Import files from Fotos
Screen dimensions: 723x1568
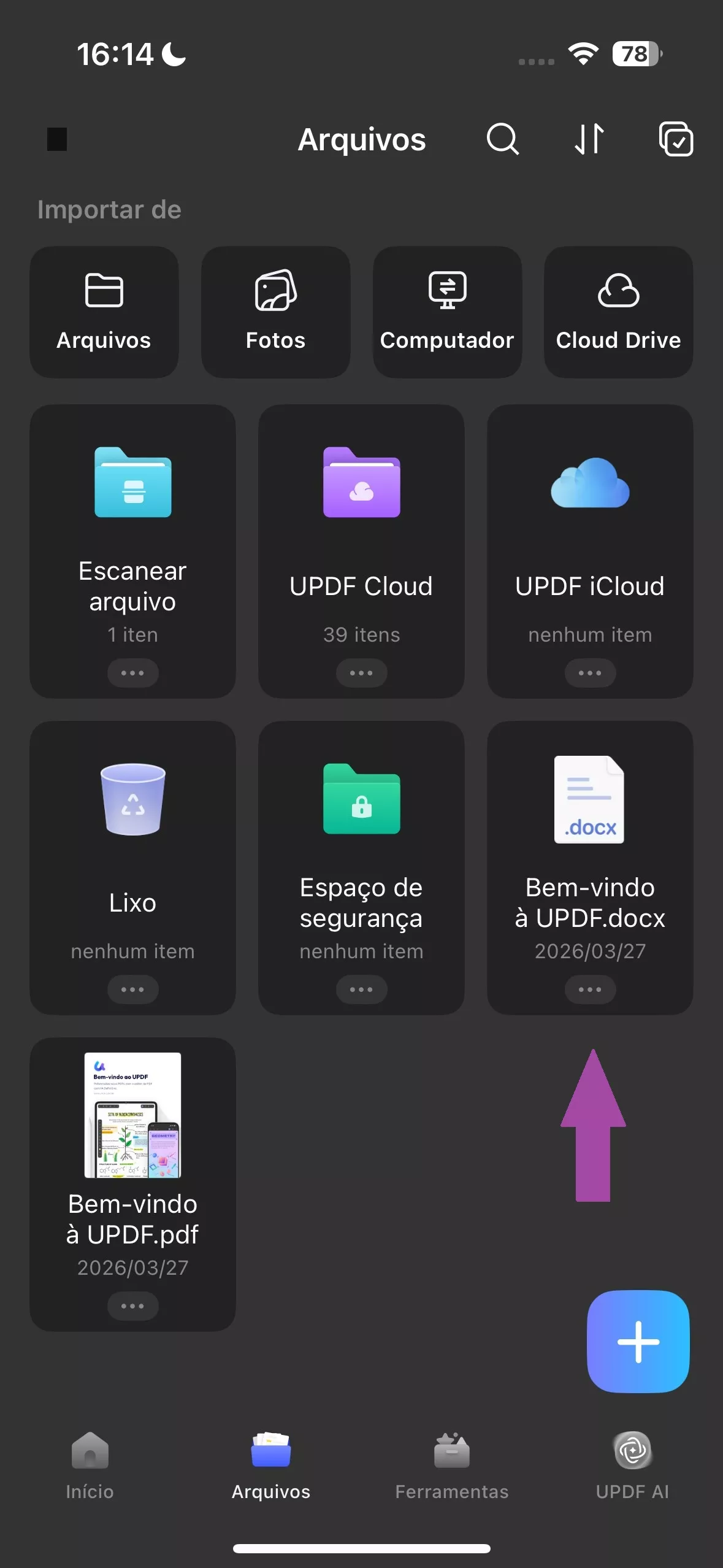[275, 312]
